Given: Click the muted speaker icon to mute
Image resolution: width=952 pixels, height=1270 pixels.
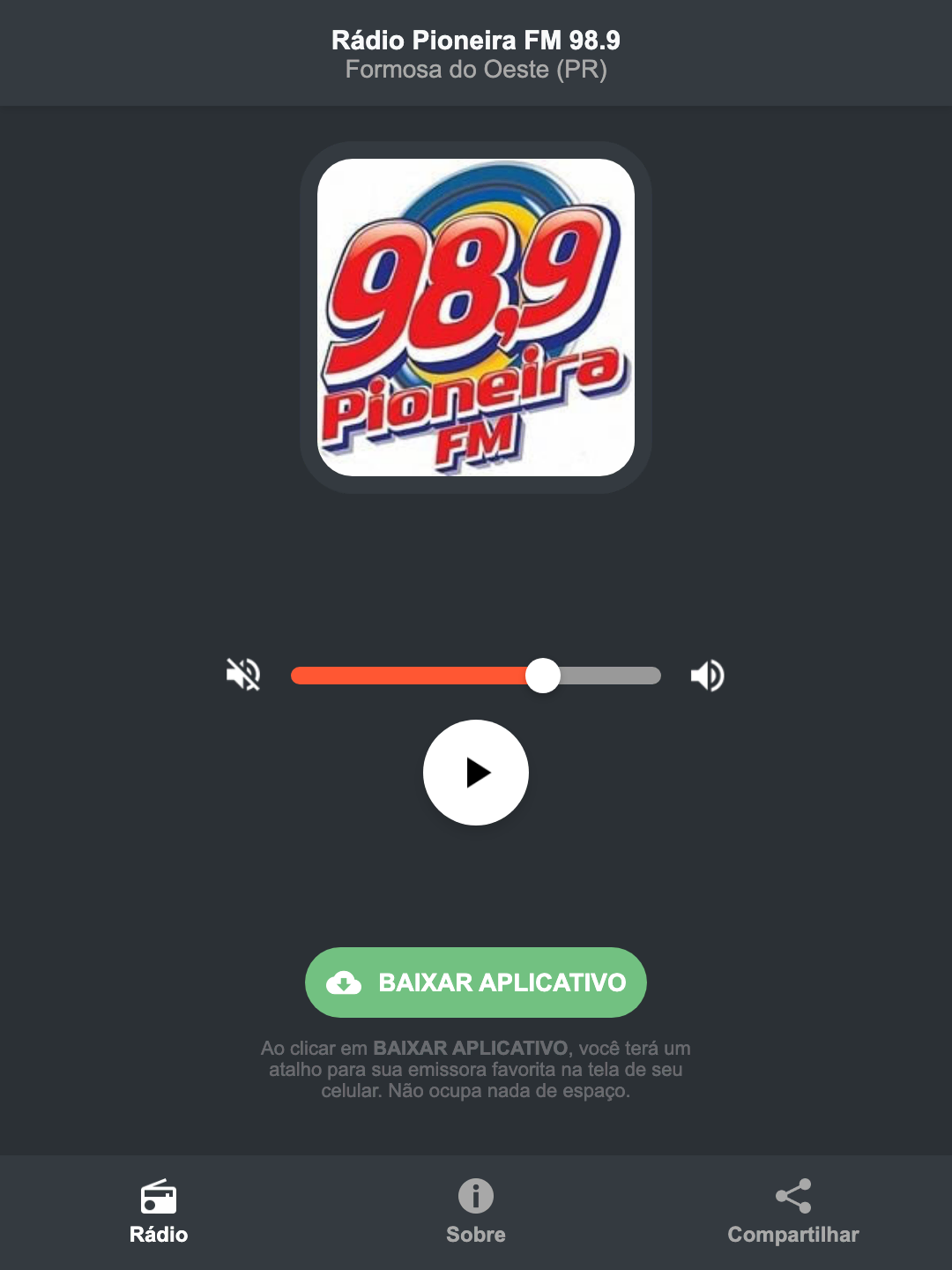Looking at the screenshot, I should pyautogui.click(x=242, y=675).
